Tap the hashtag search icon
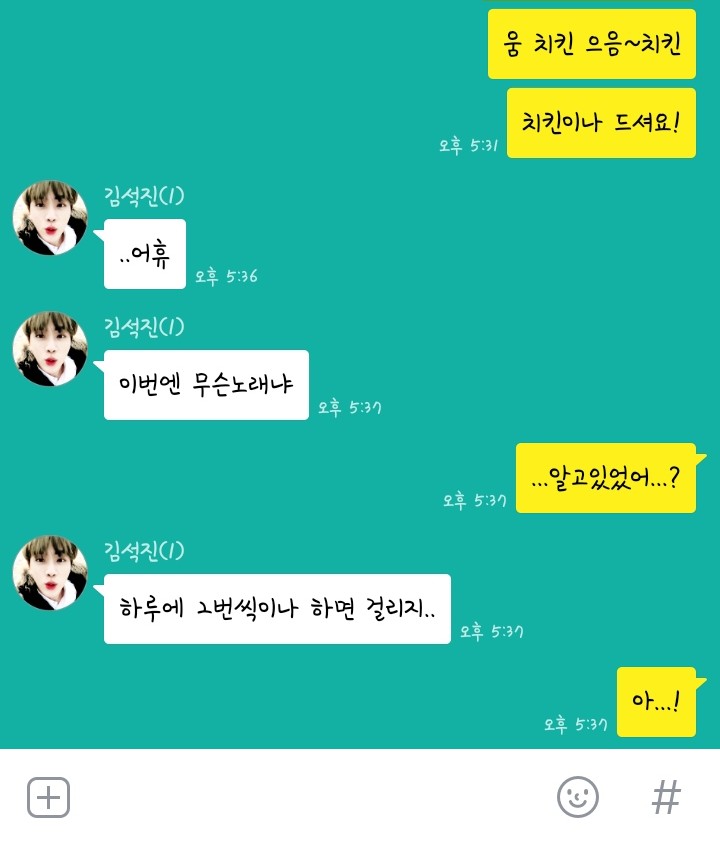This screenshot has width=720, height=845. pos(666,797)
